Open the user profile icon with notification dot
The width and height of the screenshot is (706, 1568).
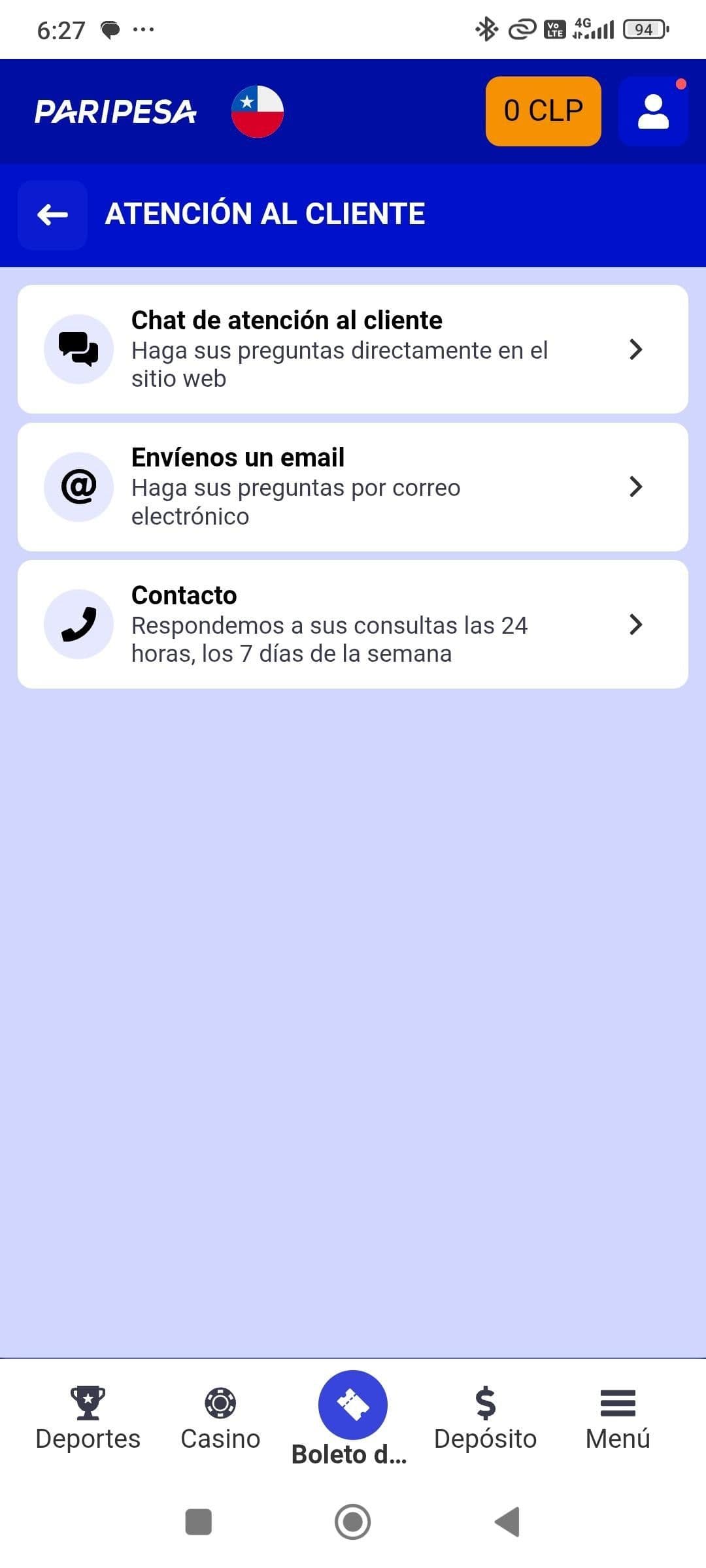(x=653, y=110)
